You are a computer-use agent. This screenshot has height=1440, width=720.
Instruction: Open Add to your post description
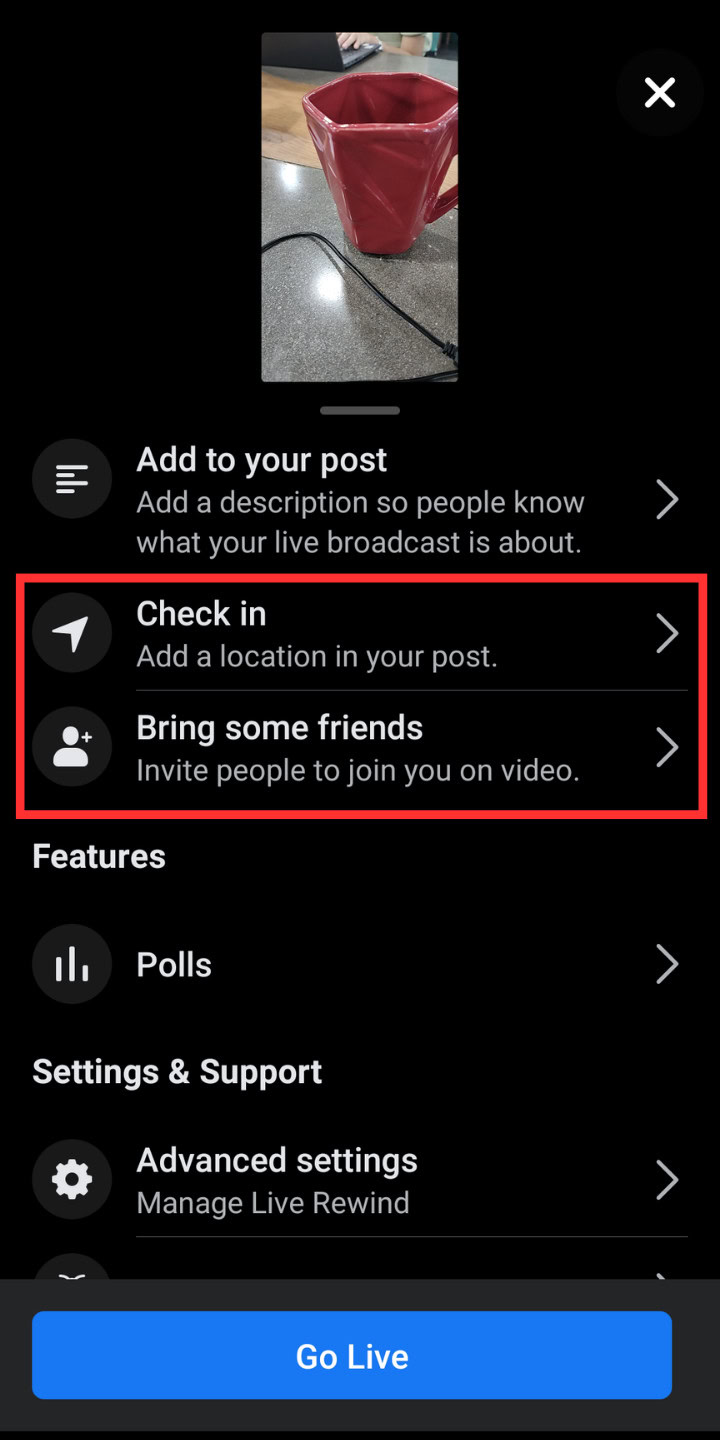pyautogui.click(x=360, y=500)
